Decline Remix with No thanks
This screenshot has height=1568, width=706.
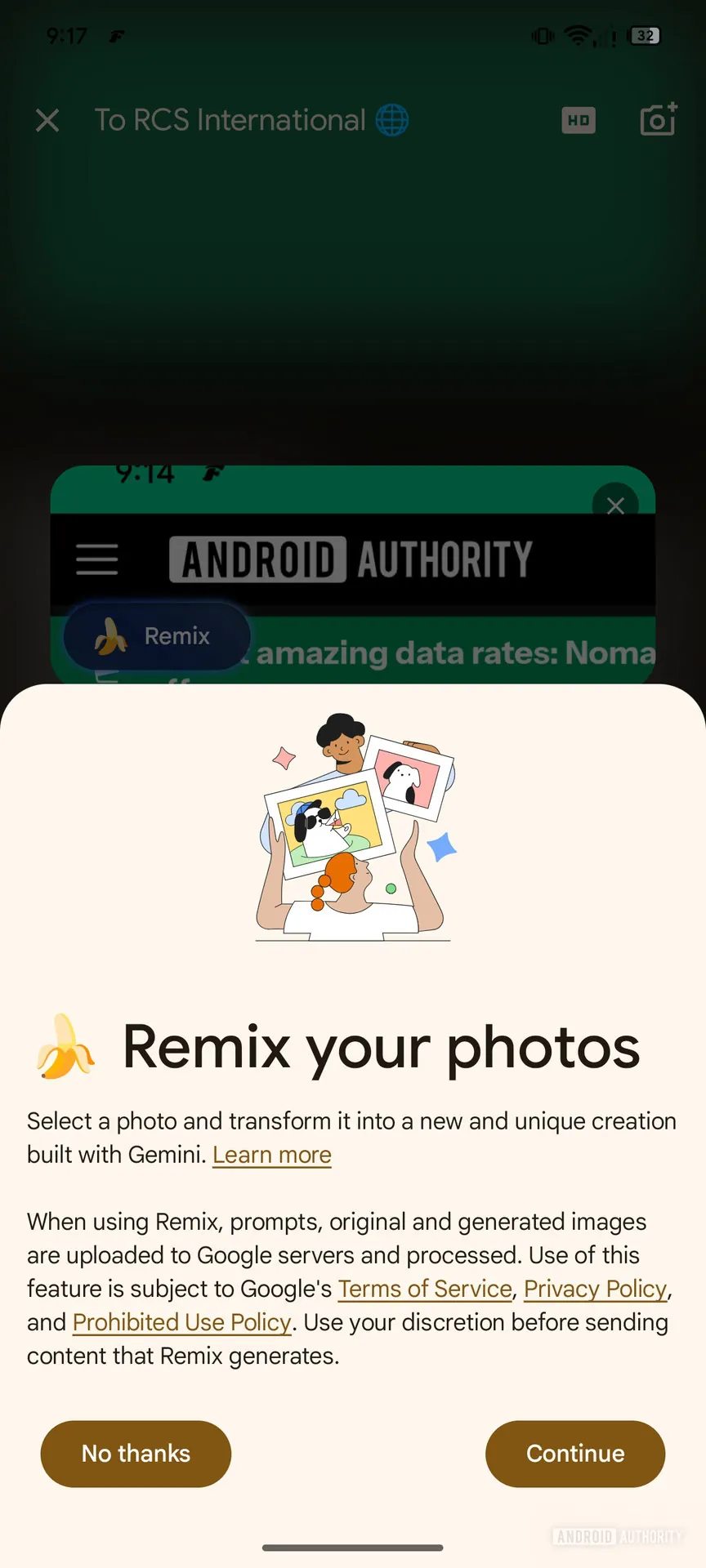point(136,1454)
